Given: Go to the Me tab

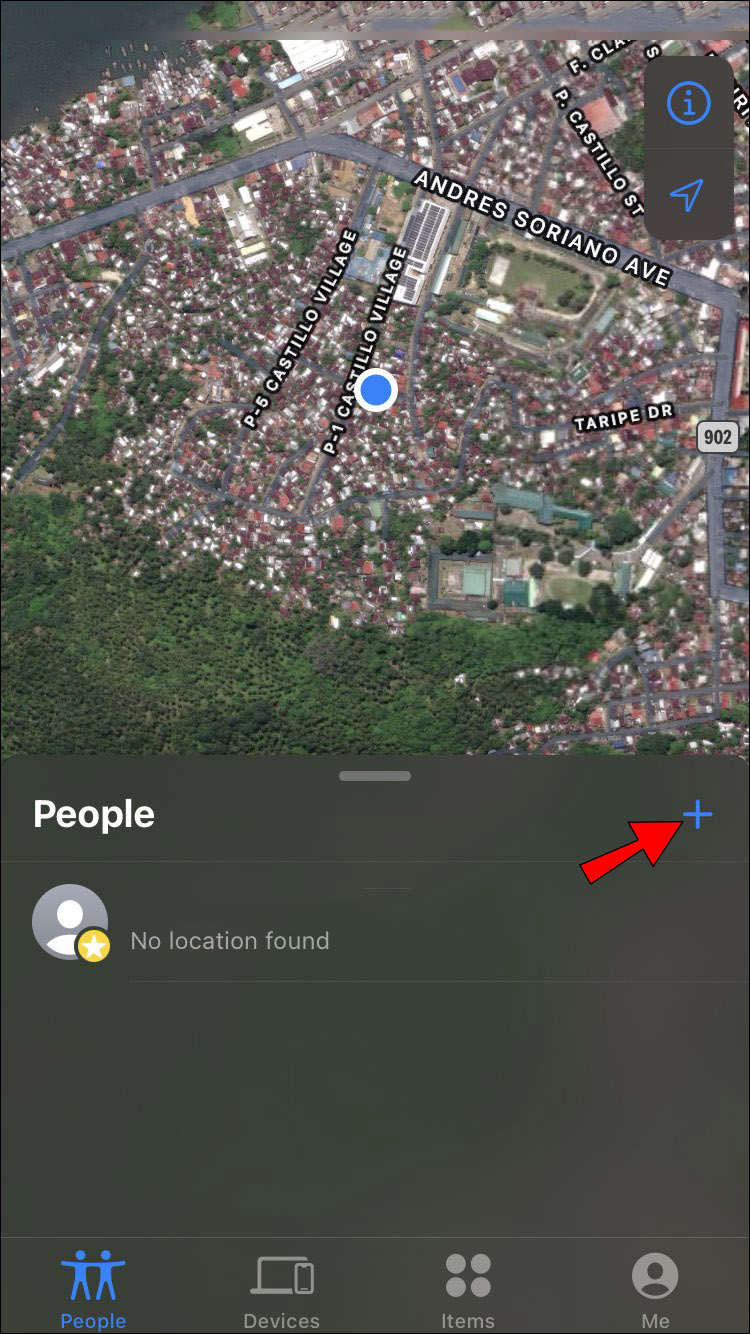Looking at the screenshot, I should (x=655, y=1290).
